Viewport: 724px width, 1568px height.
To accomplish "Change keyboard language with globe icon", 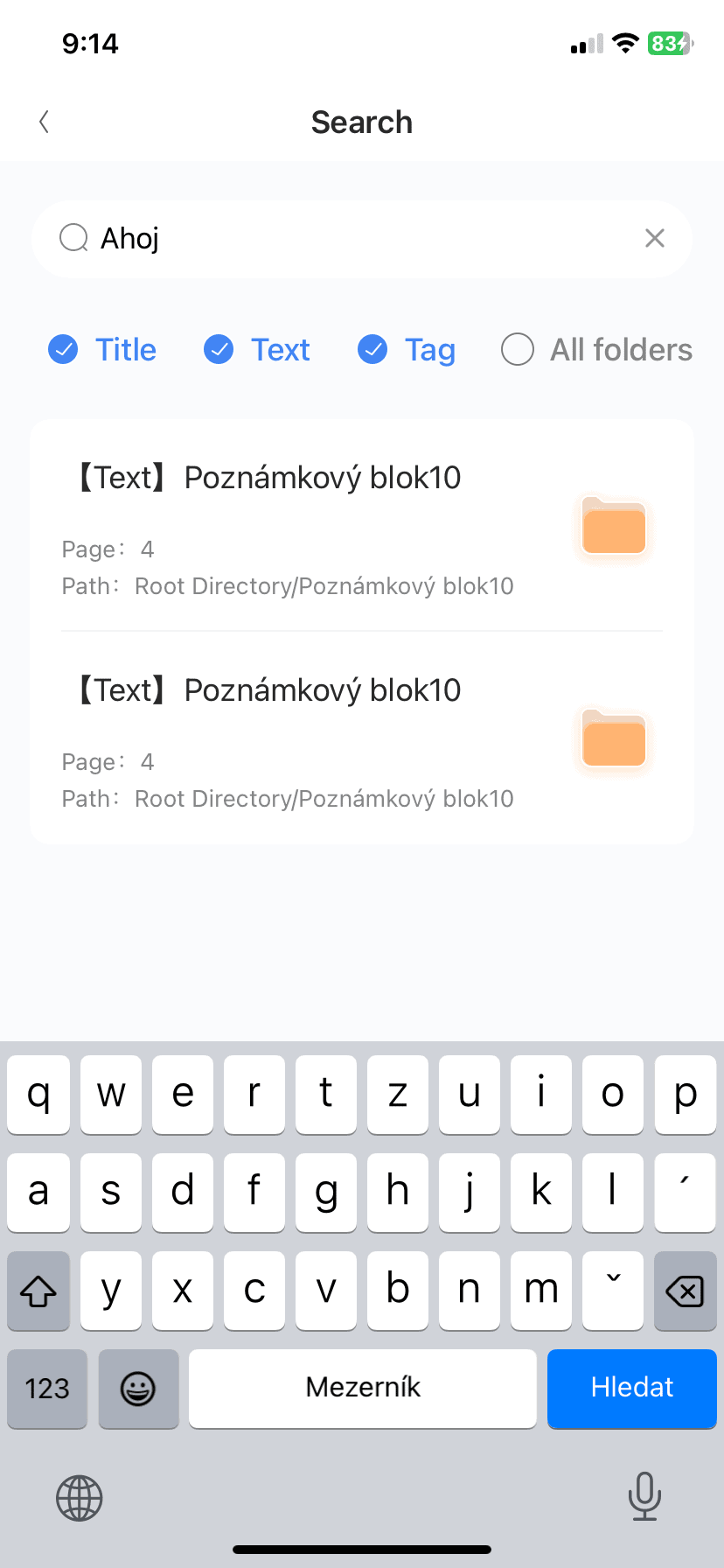I will pos(80,1498).
